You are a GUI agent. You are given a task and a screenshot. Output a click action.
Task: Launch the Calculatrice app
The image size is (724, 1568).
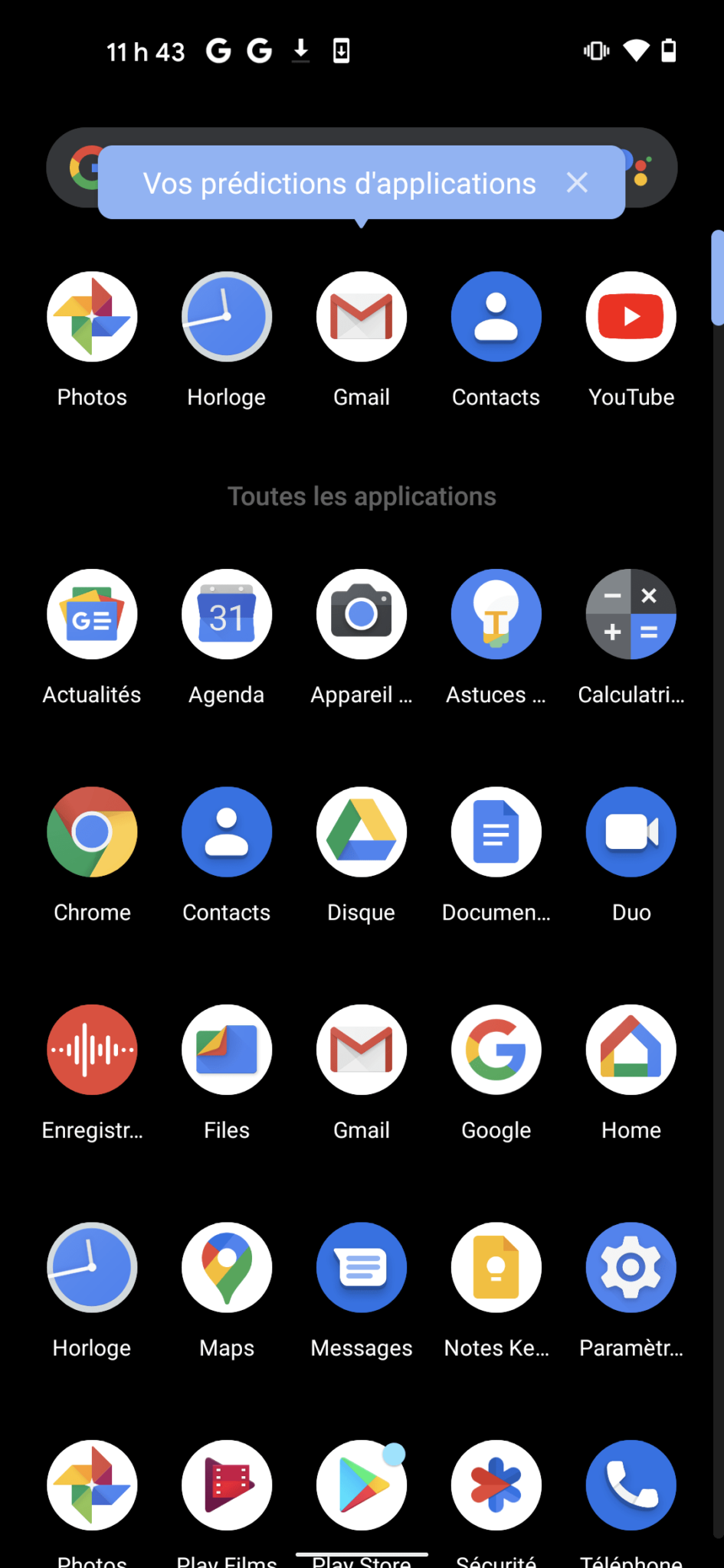631,614
